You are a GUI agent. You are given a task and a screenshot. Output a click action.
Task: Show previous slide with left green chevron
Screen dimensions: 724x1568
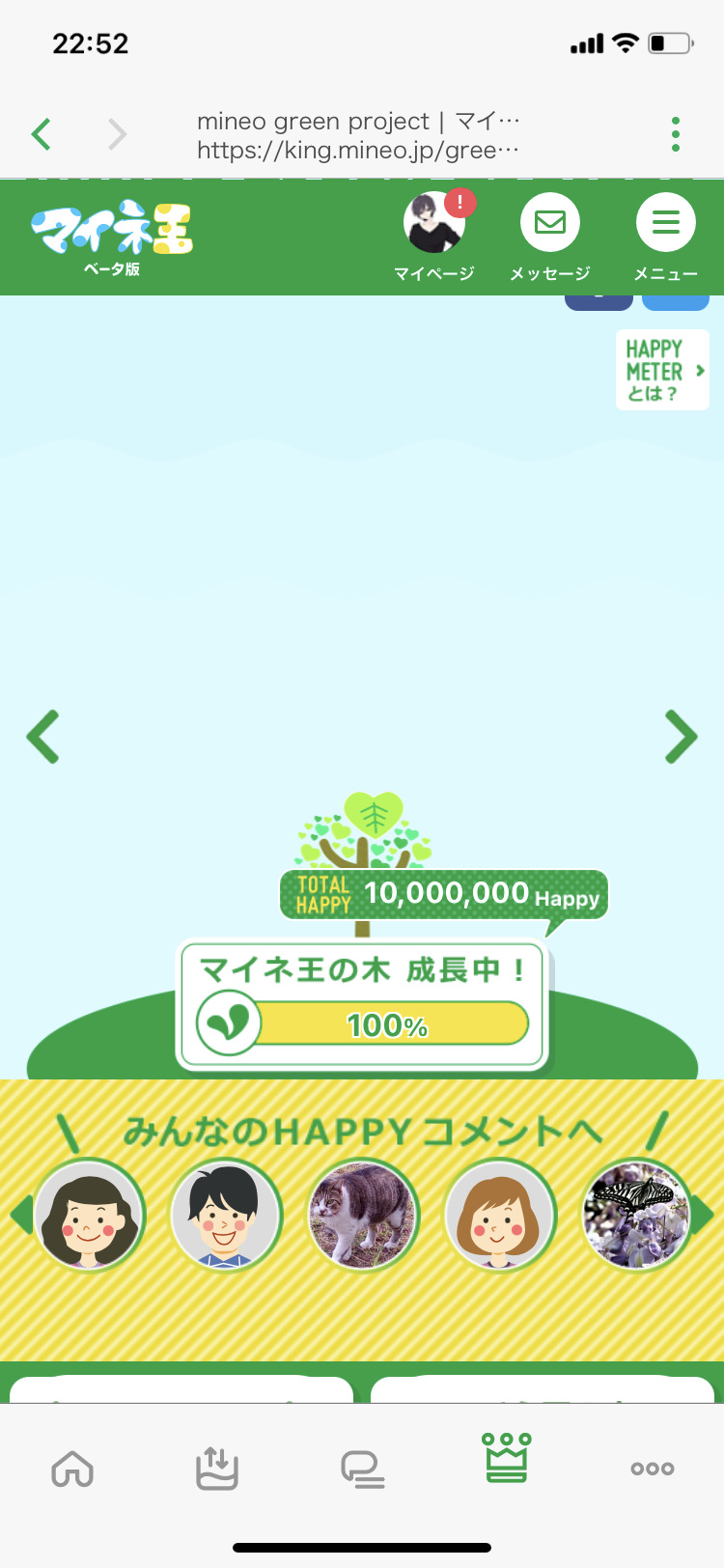coord(43,737)
